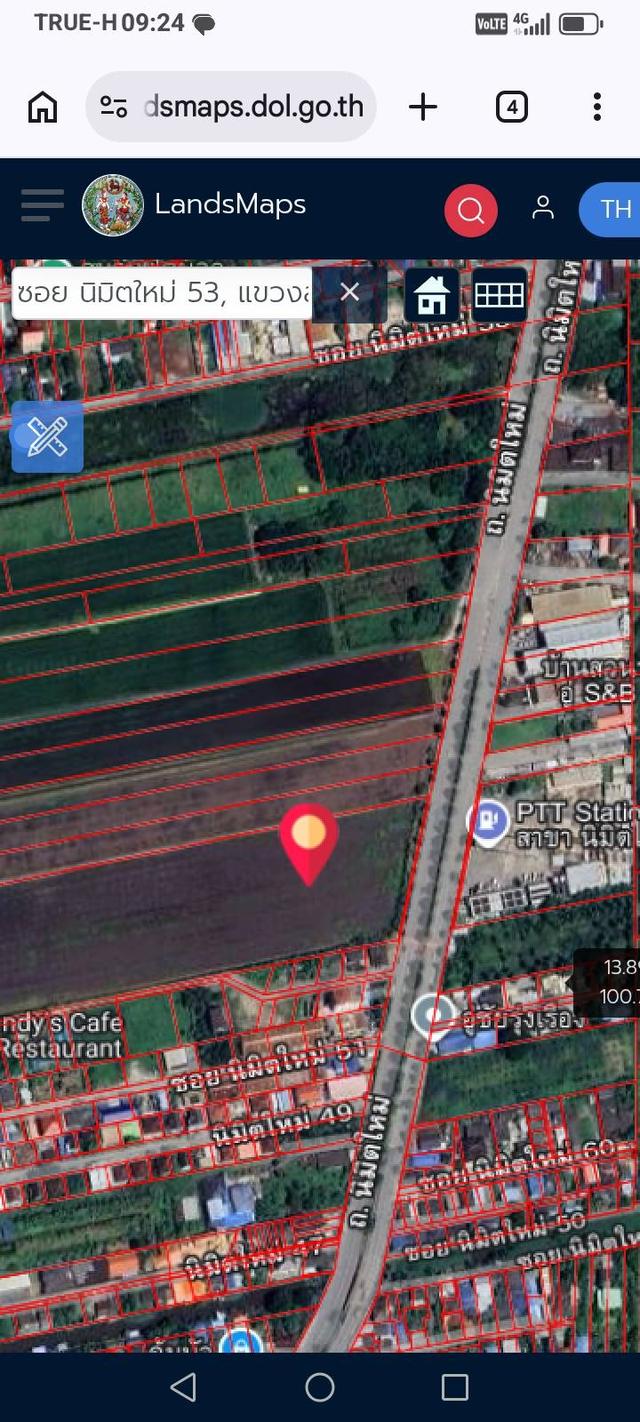The image size is (640, 1422).
Task: Tap the house icon on the map
Action: click(x=432, y=295)
